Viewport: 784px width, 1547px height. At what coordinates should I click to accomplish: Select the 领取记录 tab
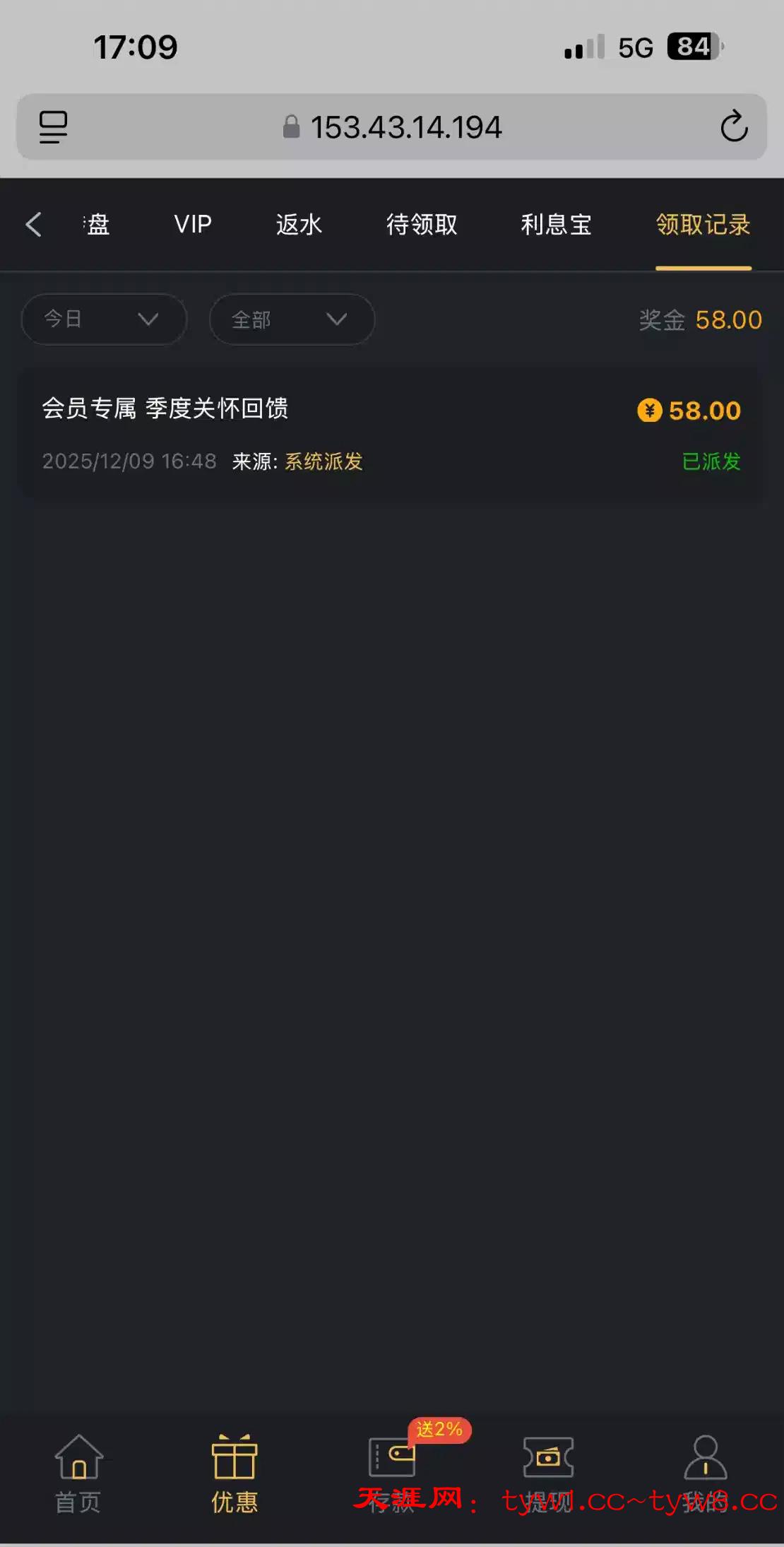(703, 225)
